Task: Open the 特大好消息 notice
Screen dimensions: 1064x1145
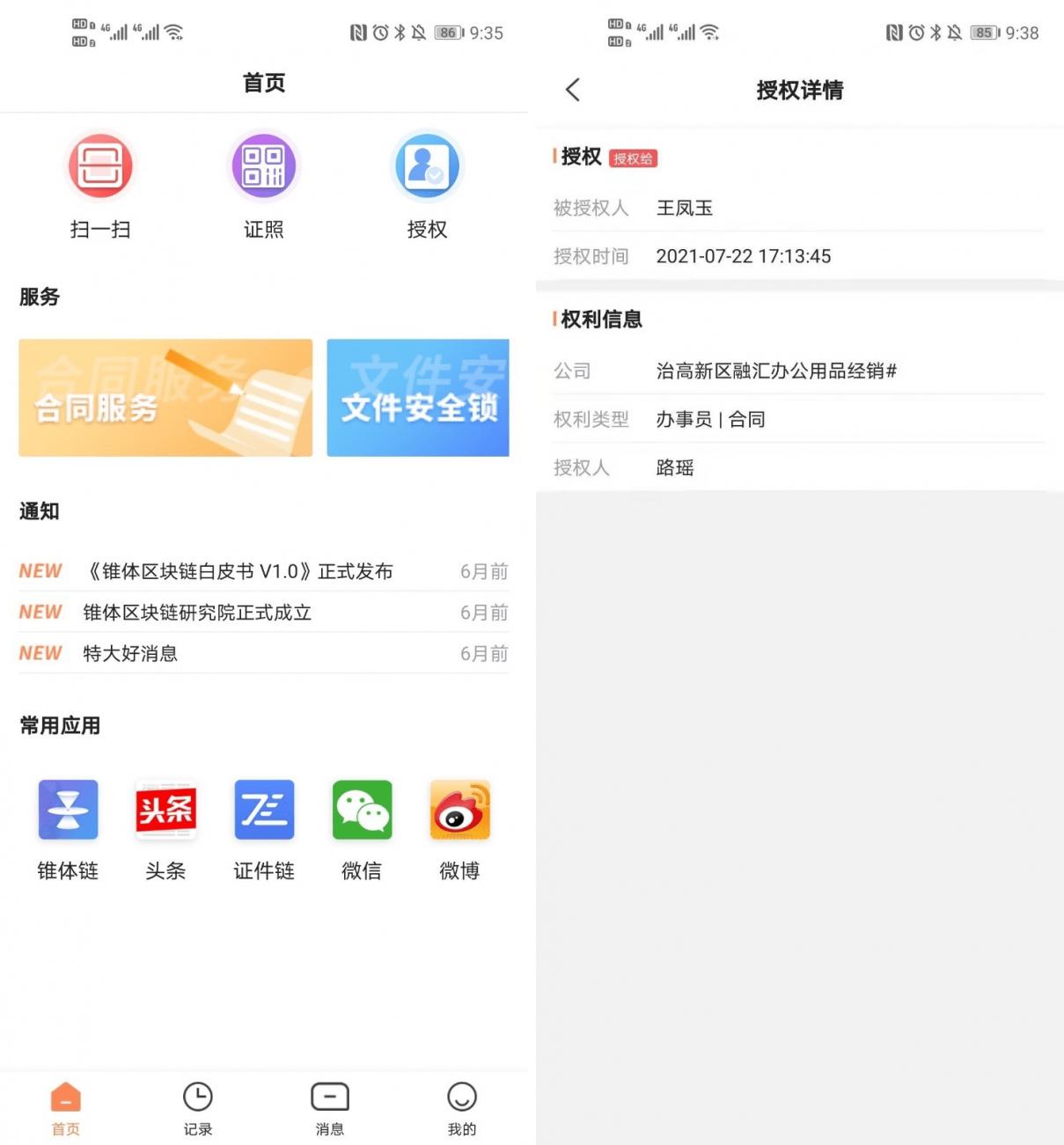Action: tap(130, 654)
